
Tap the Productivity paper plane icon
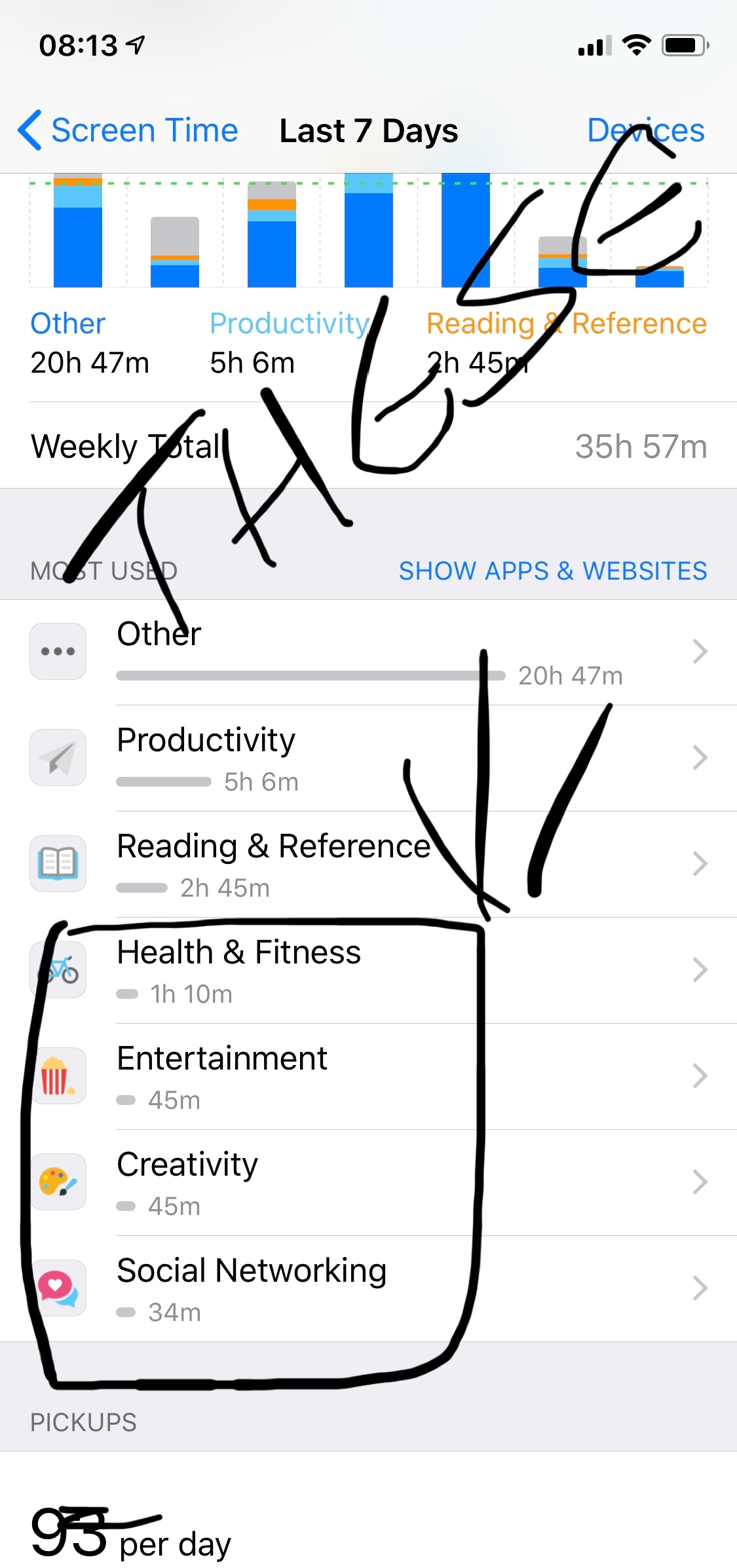[x=58, y=757]
